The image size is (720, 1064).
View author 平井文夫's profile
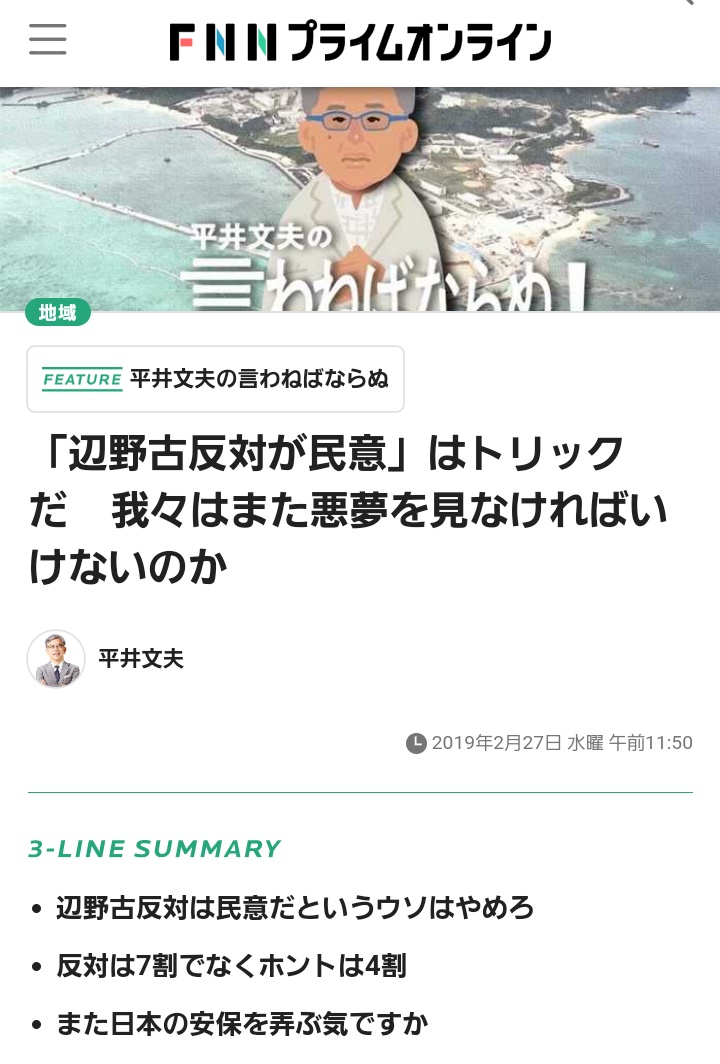coord(140,659)
